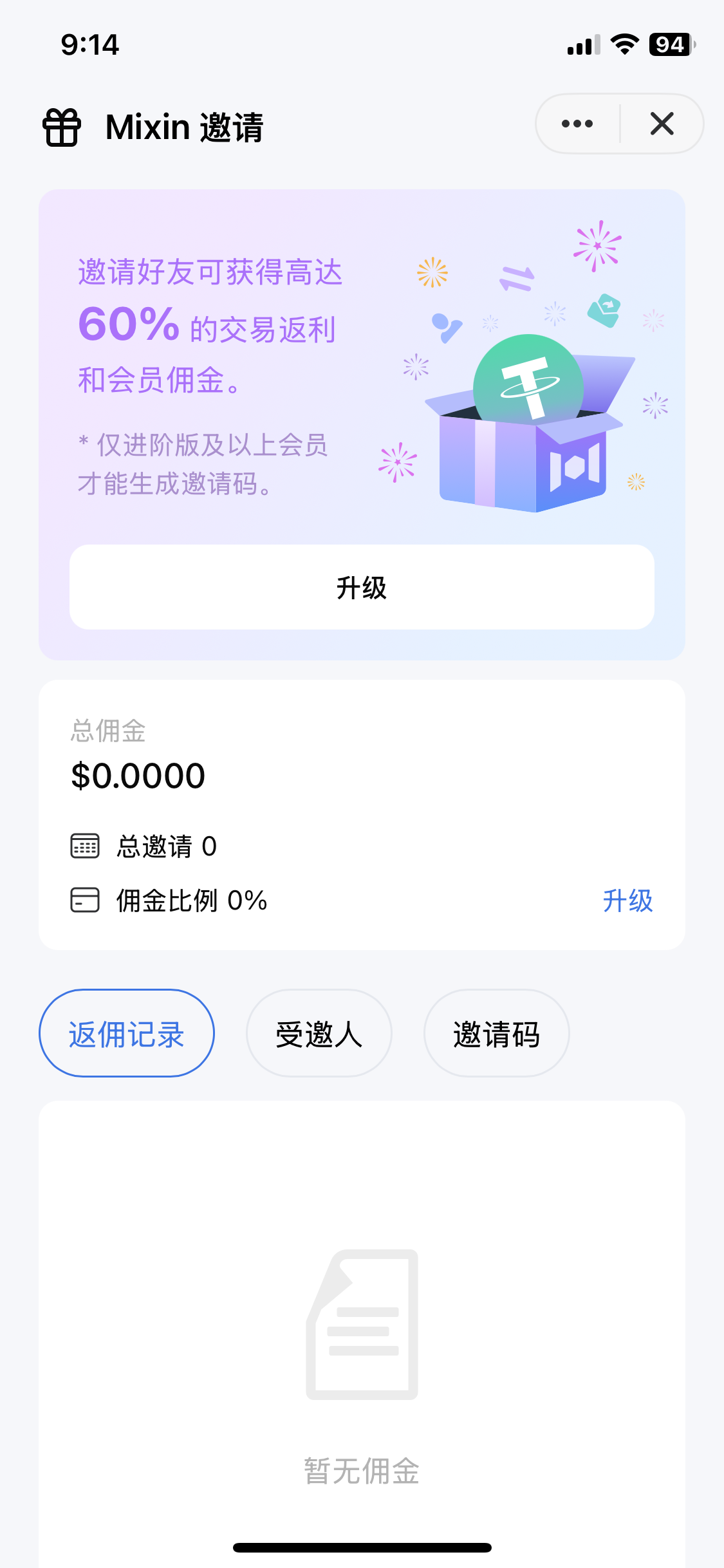724x1568 pixels.
Task: Switch to the 受邀人 tab
Action: (x=319, y=1033)
